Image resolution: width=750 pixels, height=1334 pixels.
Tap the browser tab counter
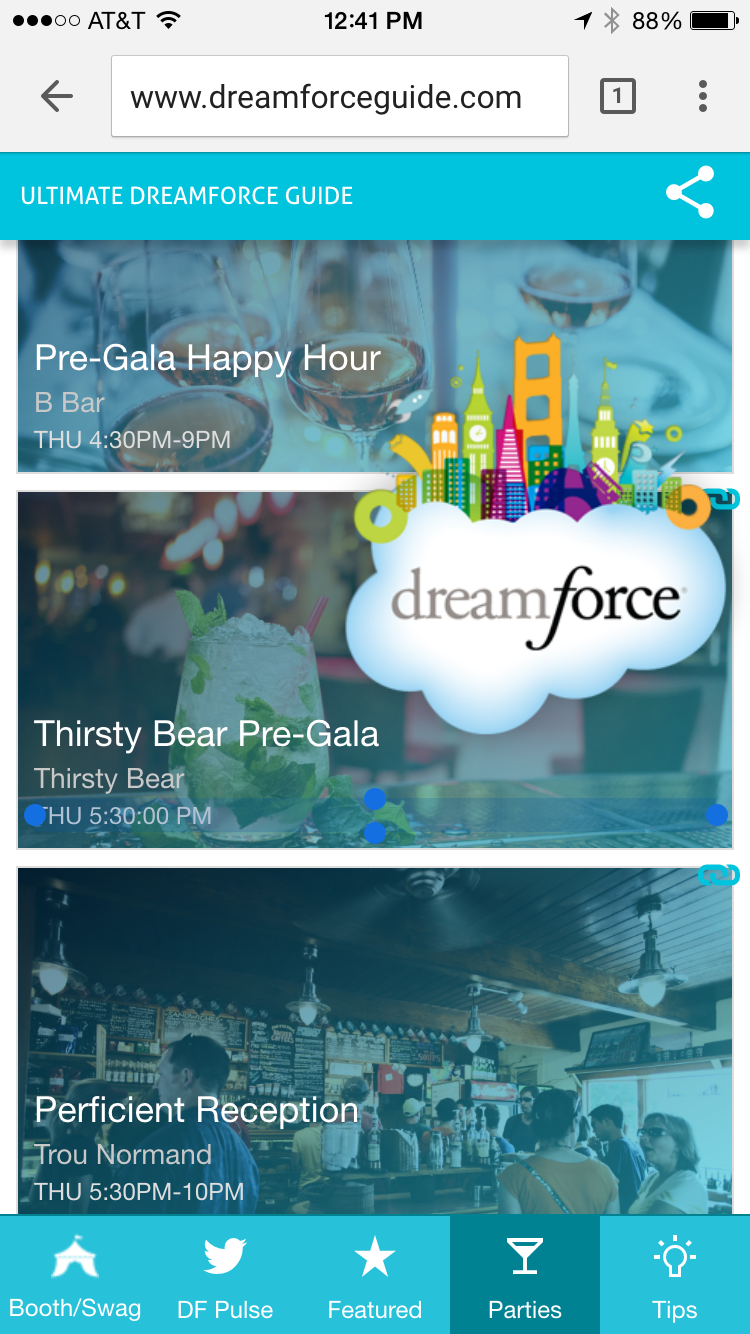tap(617, 96)
